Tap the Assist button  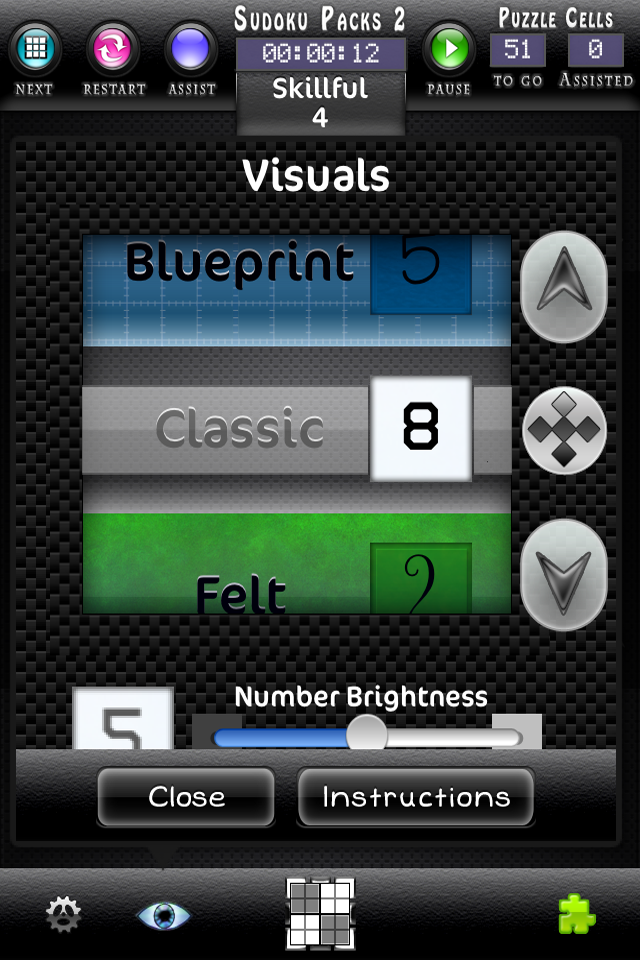(191, 49)
